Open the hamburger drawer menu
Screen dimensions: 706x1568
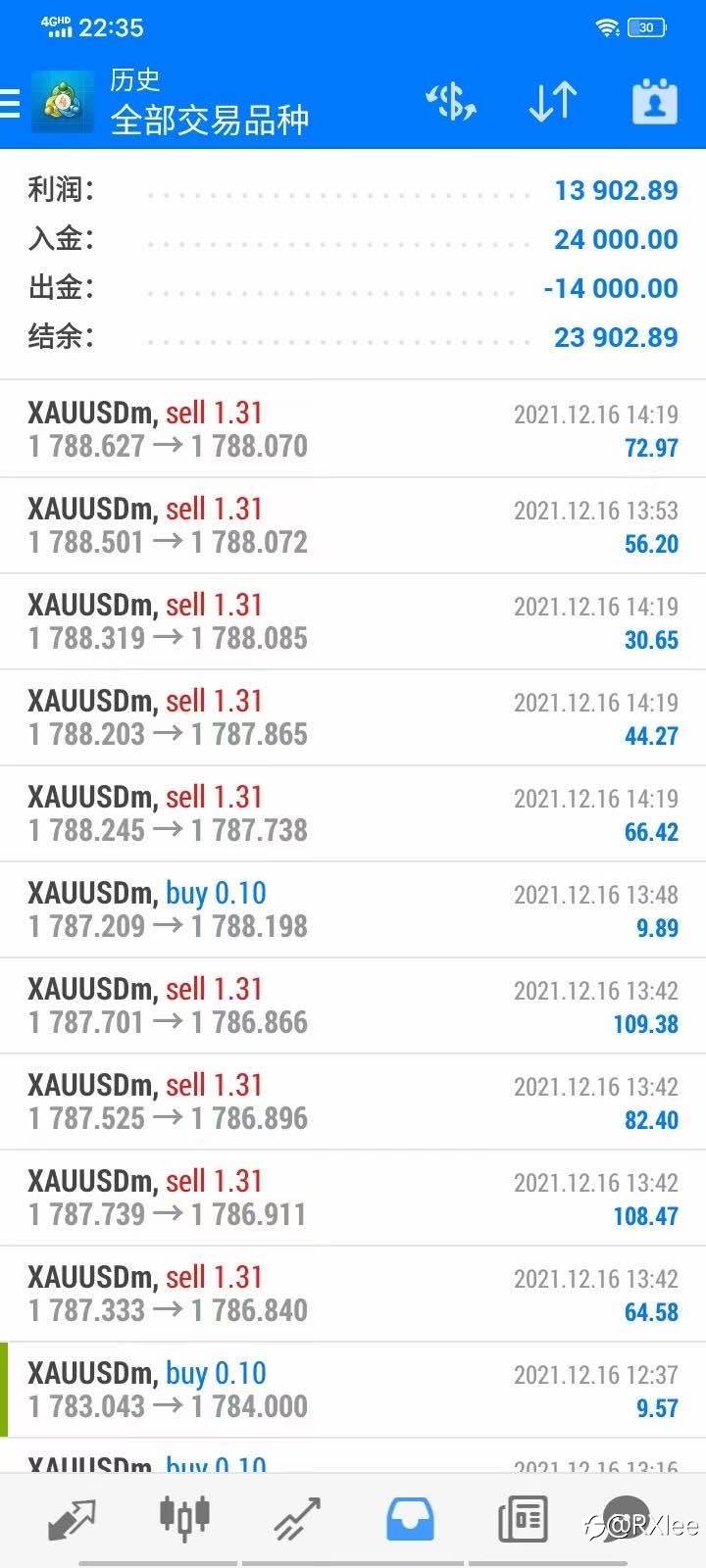pyautogui.click(x=10, y=103)
